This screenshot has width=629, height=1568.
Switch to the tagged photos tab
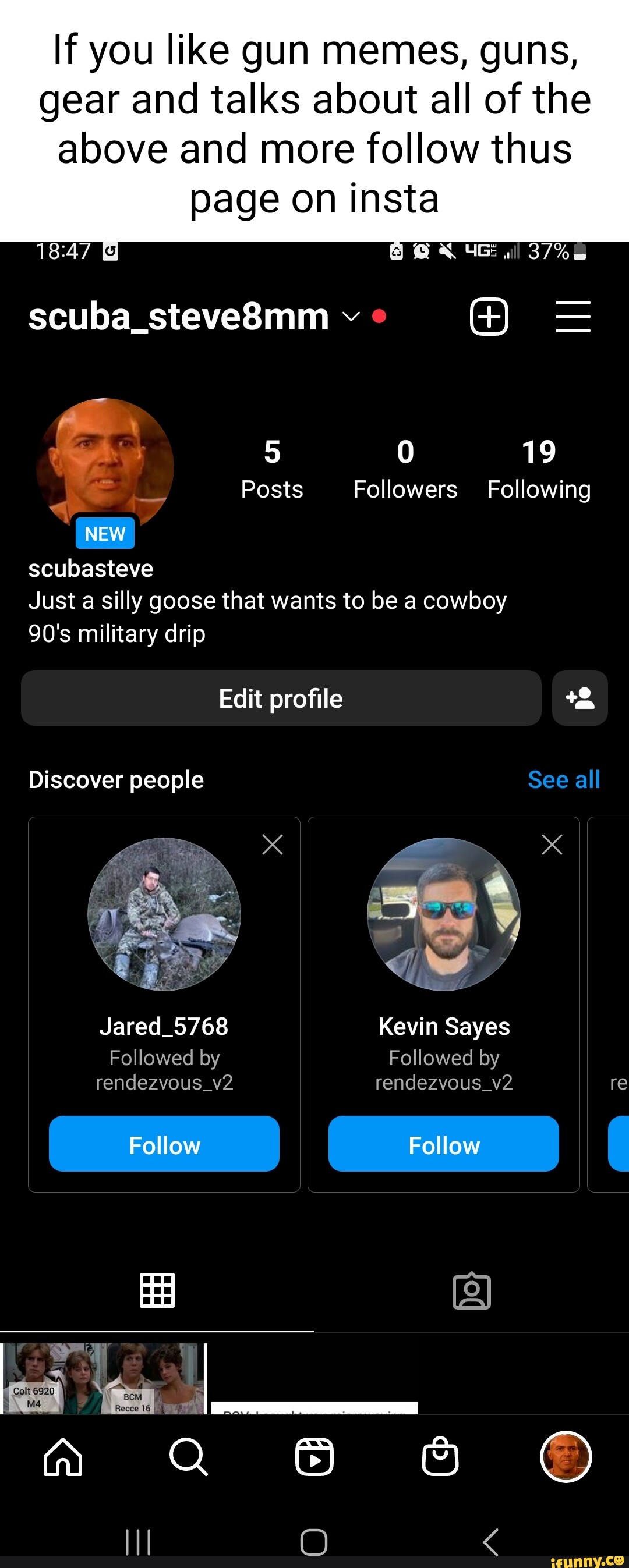(471, 1290)
